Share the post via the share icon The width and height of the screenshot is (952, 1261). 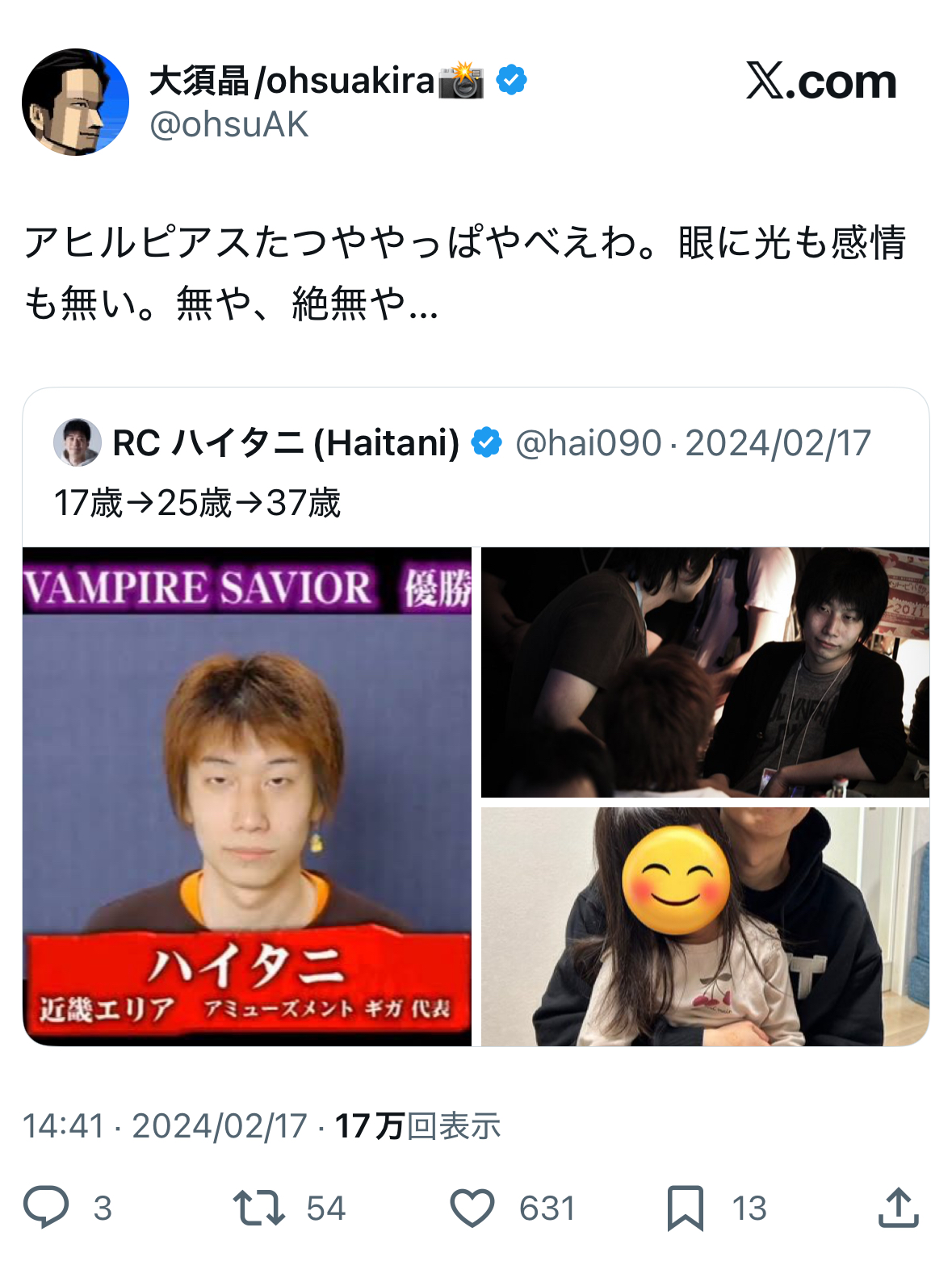pos(898,1208)
